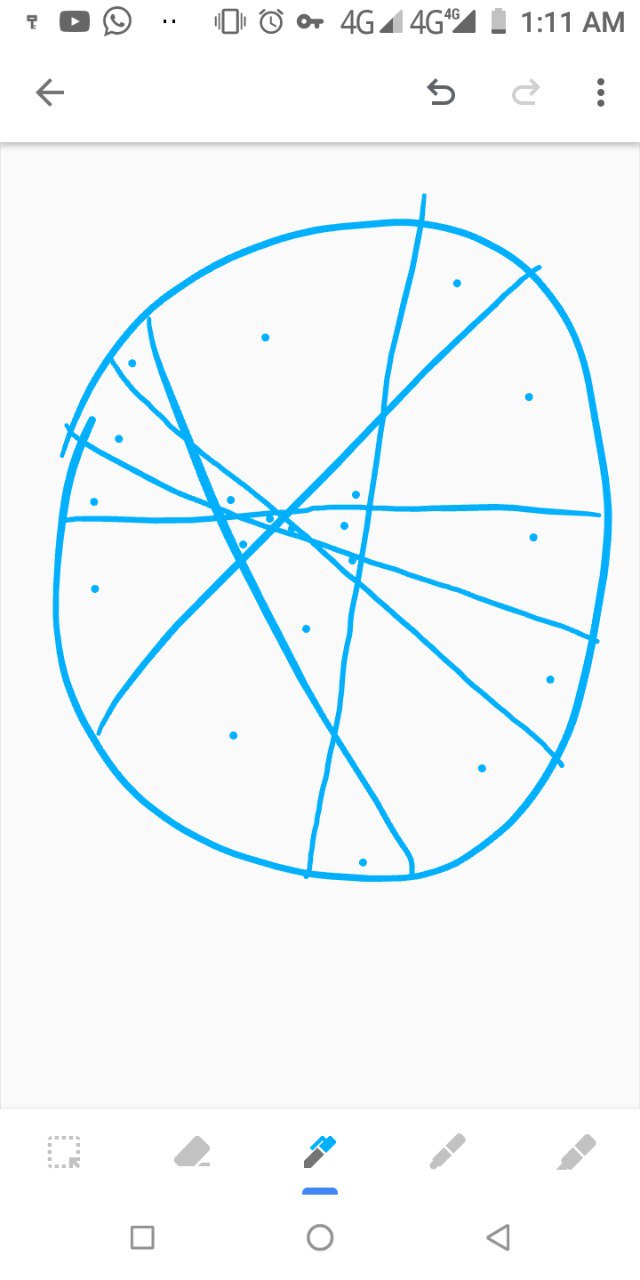Go back using the top-left arrow
Viewport: 640px width, 1280px height.
(x=50, y=93)
